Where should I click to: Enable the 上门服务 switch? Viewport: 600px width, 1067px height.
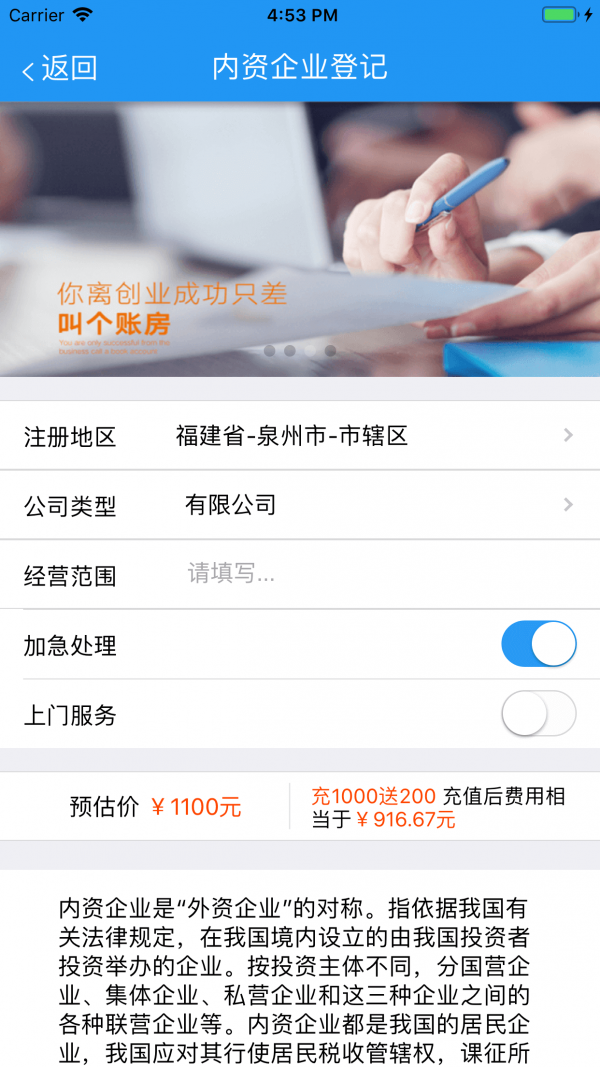click(x=538, y=714)
